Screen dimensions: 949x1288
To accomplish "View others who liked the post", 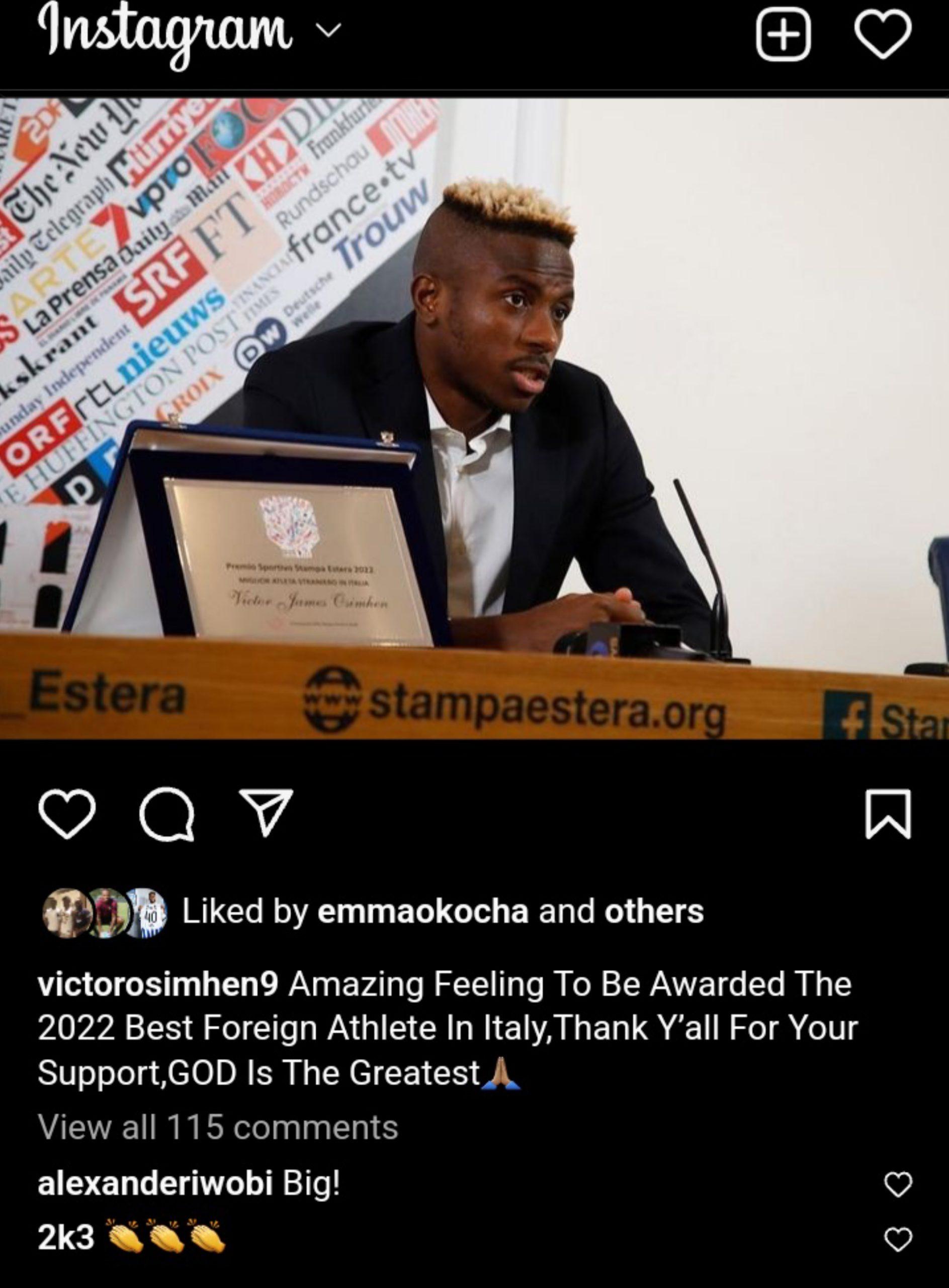I will (x=653, y=912).
